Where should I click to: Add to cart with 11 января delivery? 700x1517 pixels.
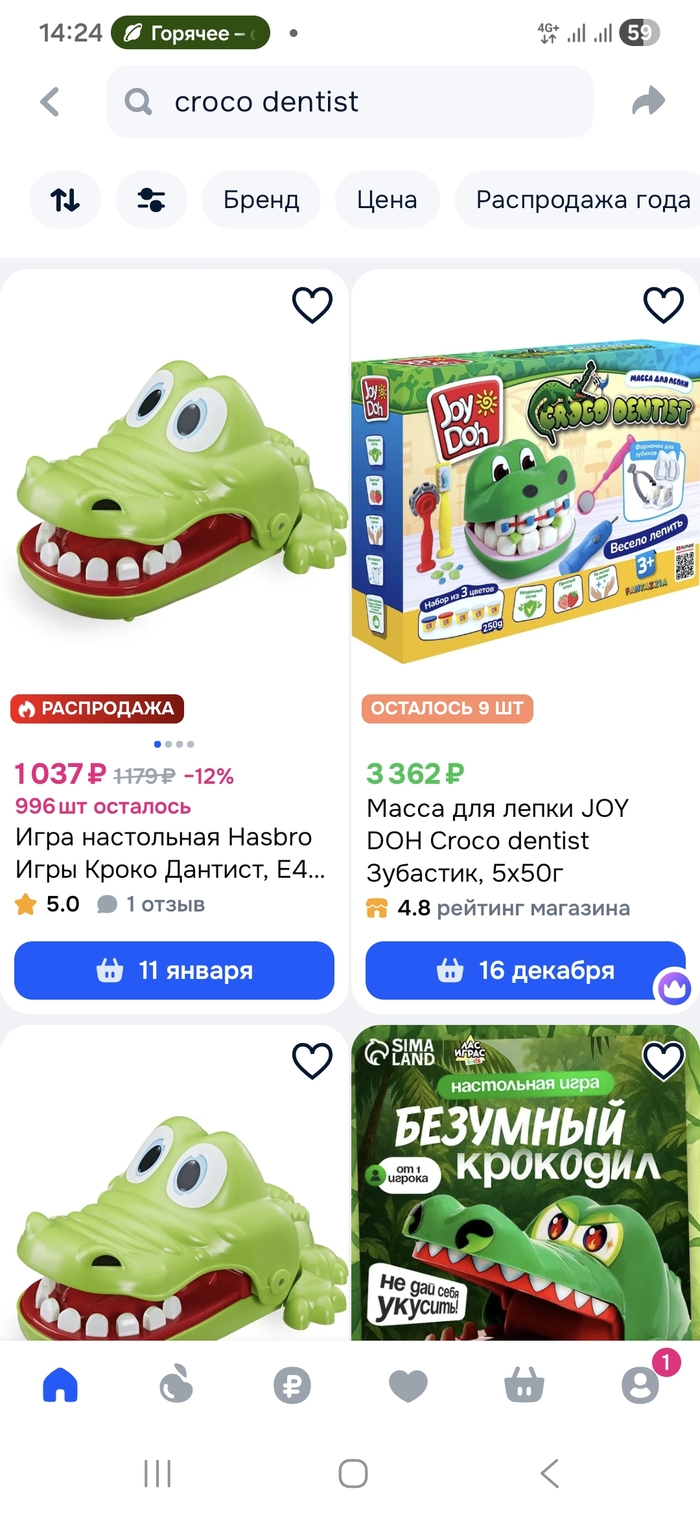pyautogui.click(x=174, y=970)
